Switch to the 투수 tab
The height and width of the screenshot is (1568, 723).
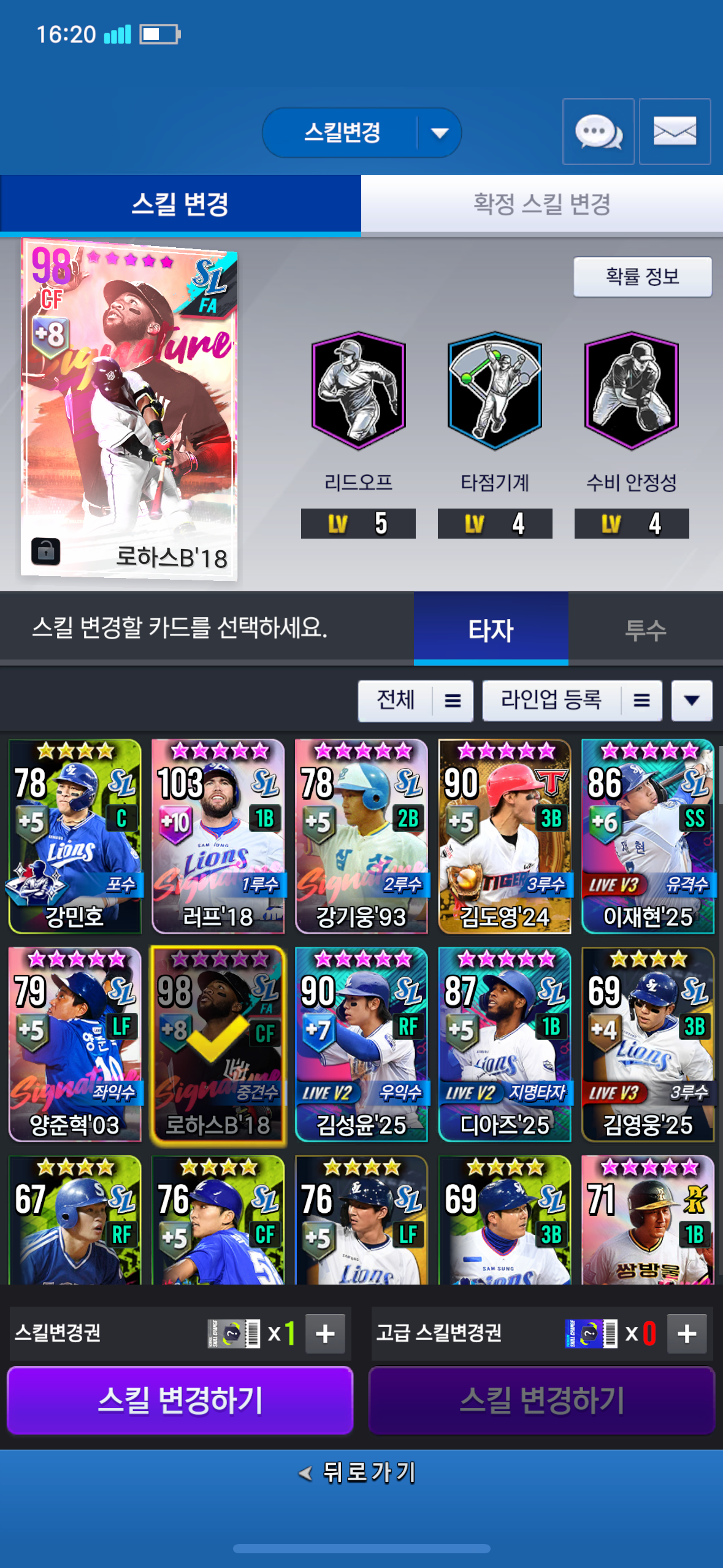(645, 629)
